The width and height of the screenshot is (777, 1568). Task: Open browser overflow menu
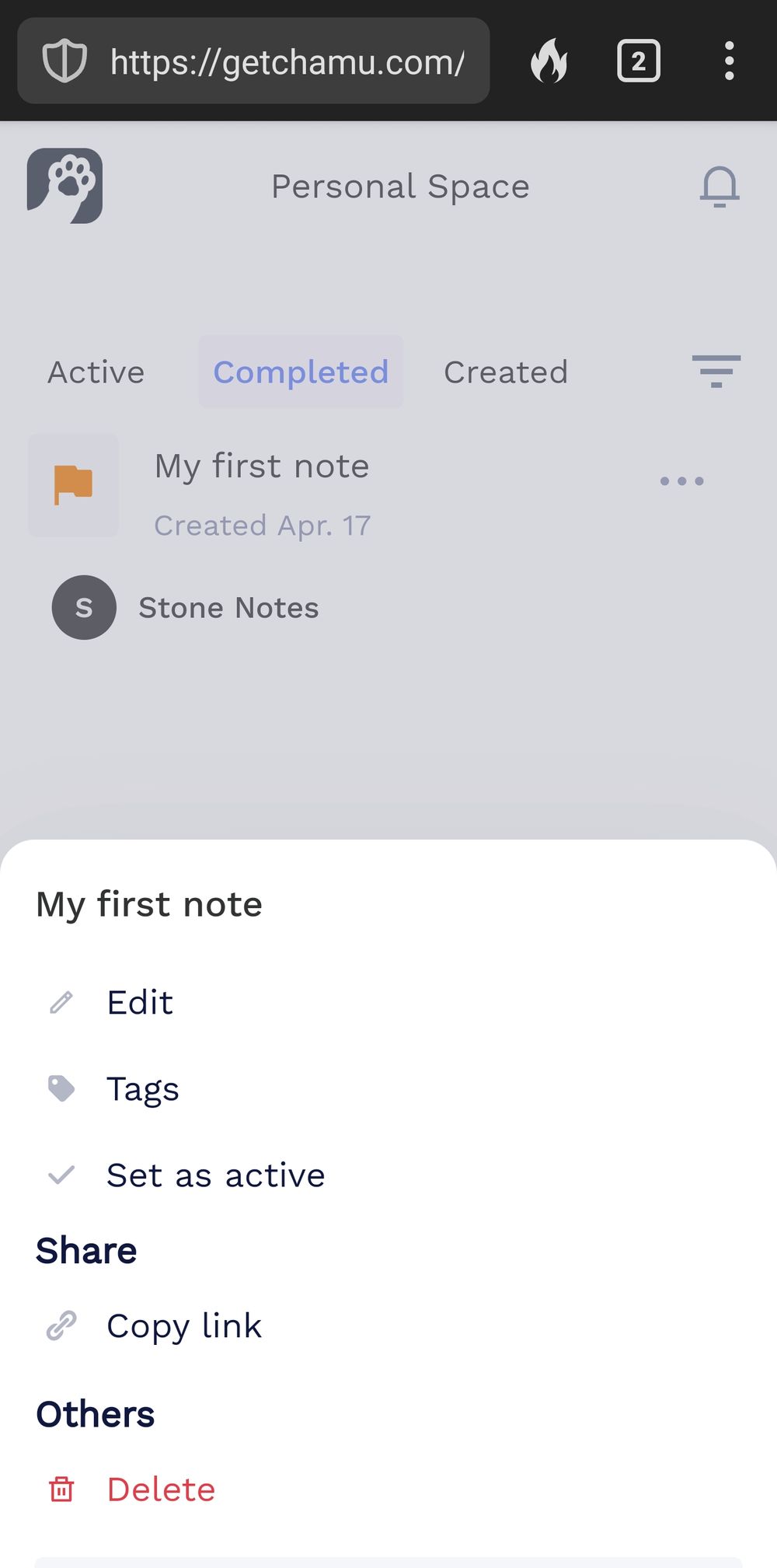(x=729, y=61)
